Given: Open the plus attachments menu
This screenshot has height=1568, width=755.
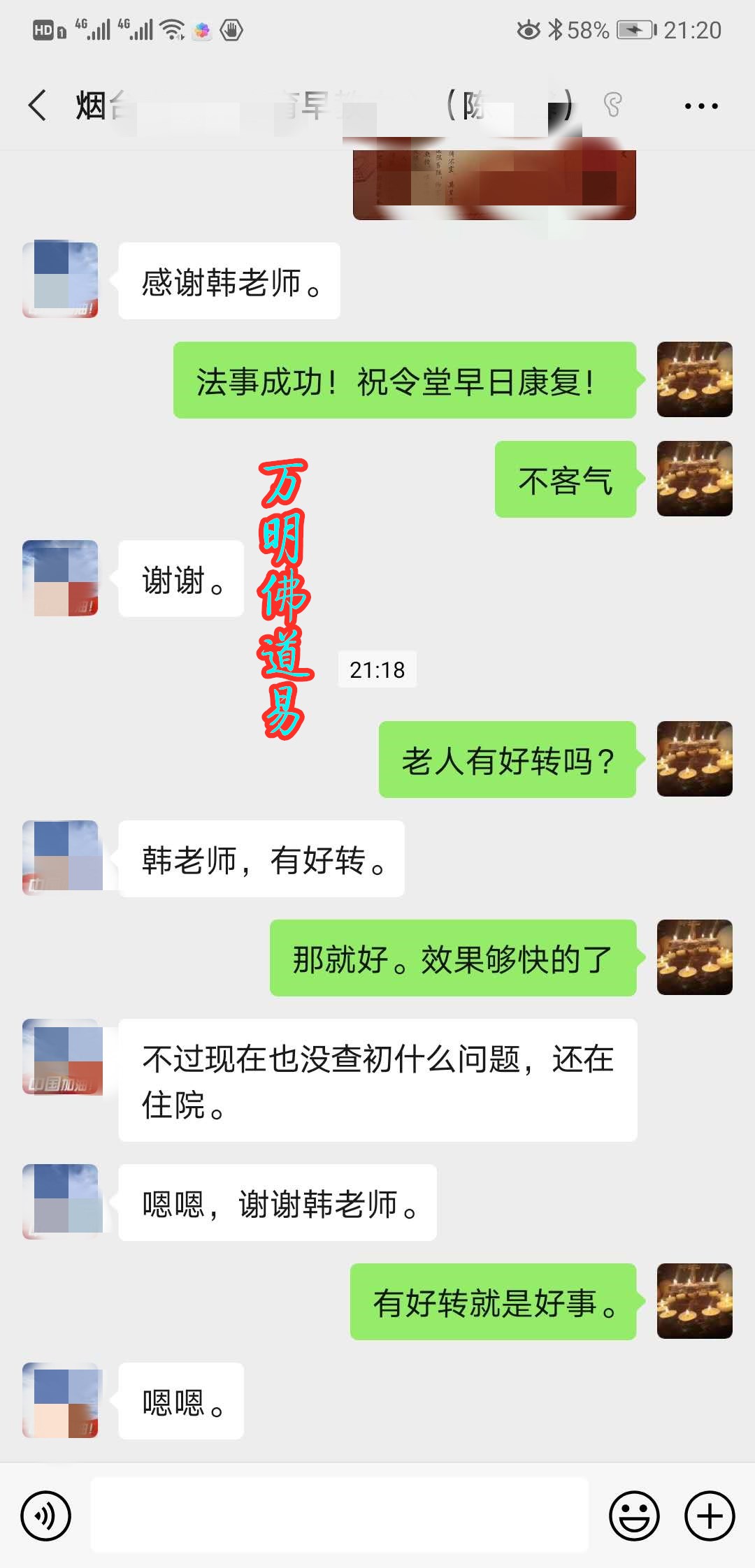Looking at the screenshot, I should click(709, 1516).
